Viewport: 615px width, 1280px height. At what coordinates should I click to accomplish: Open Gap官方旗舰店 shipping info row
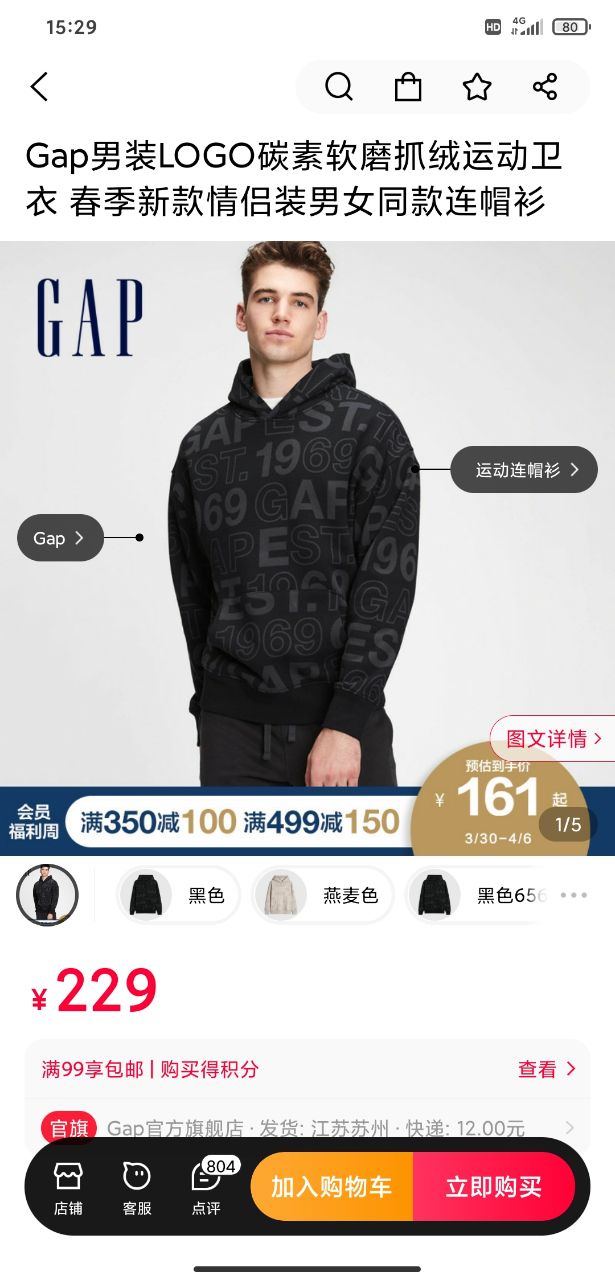307,1128
